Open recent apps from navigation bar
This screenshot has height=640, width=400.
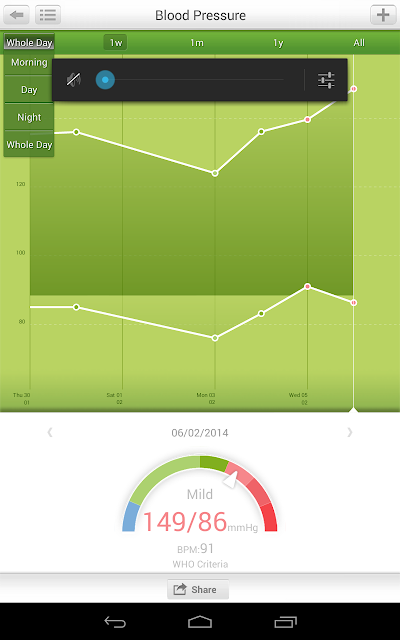pyautogui.click(x=285, y=622)
